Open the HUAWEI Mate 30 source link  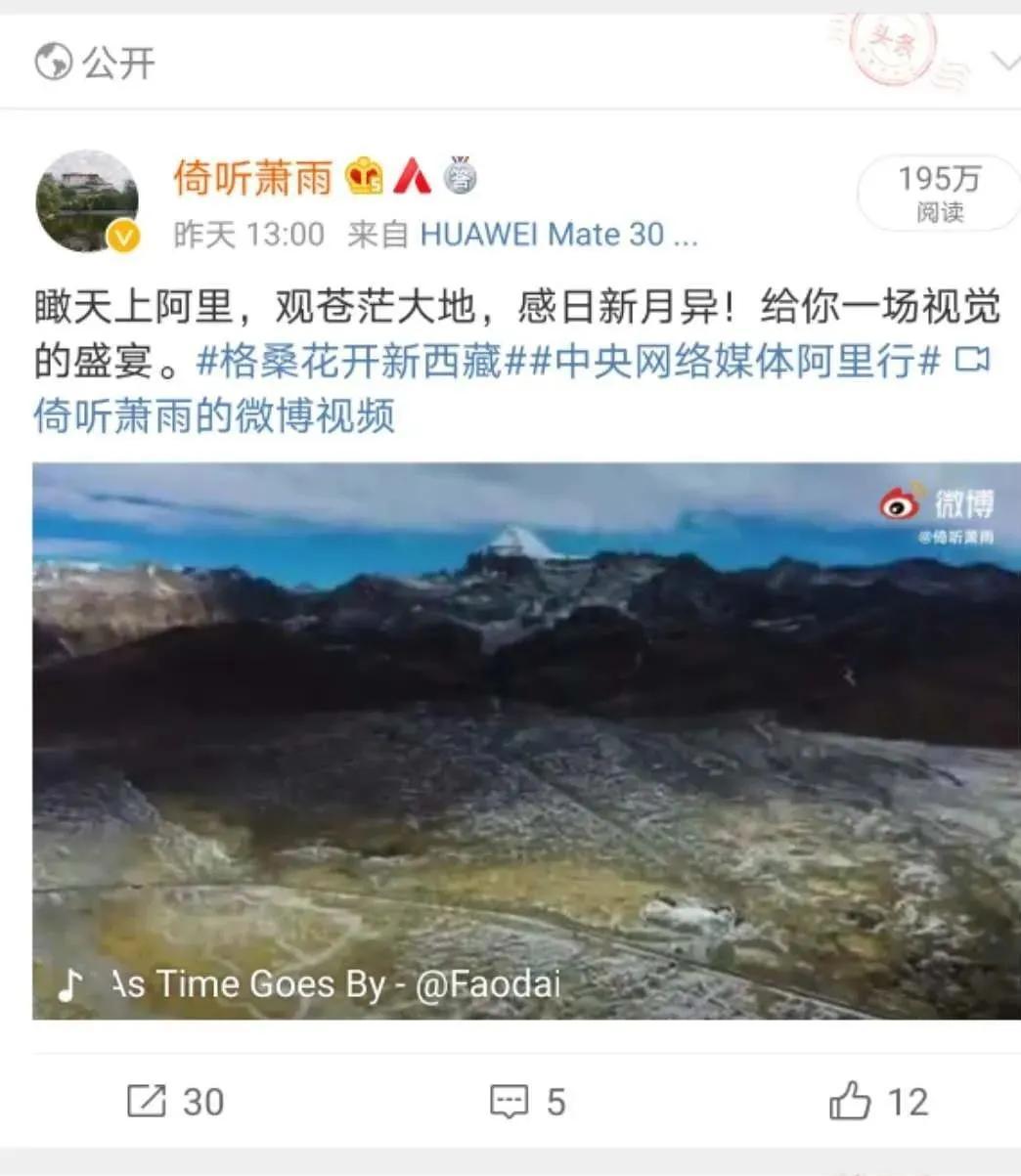pyautogui.click(x=558, y=235)
